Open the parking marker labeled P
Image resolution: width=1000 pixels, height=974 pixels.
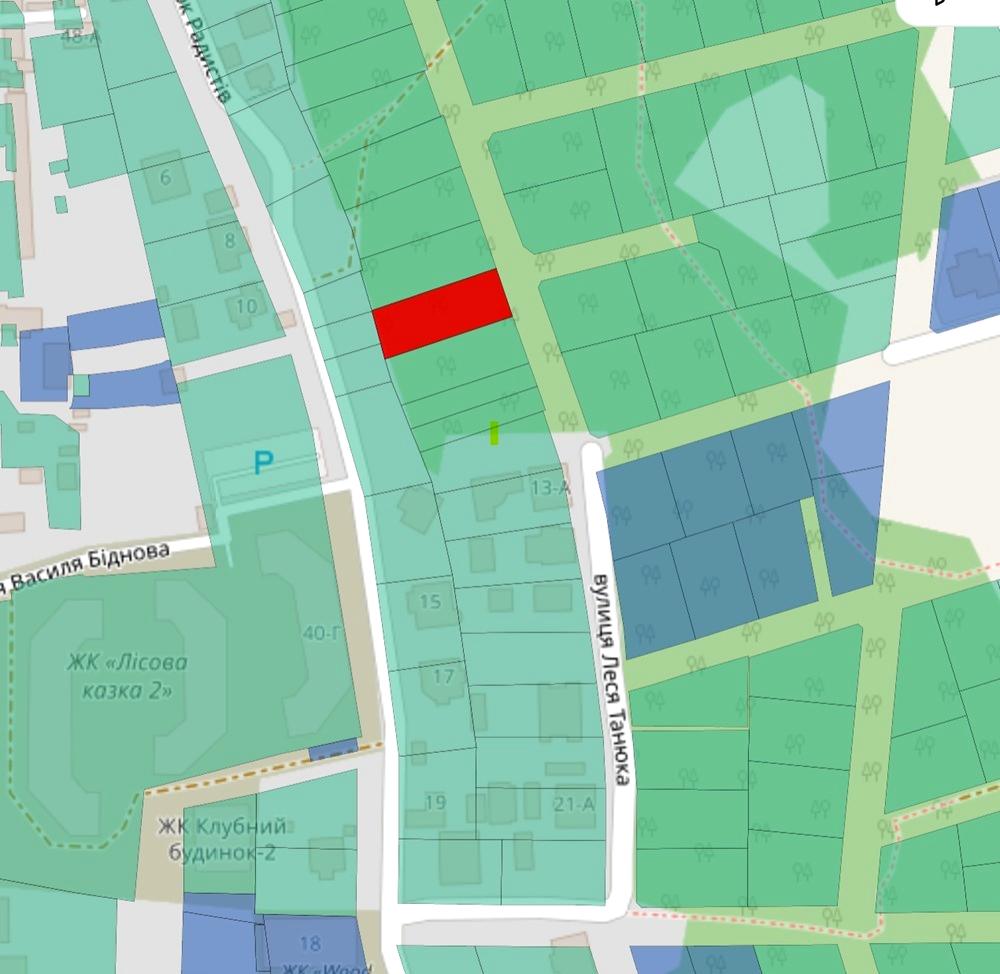(263, 463)
